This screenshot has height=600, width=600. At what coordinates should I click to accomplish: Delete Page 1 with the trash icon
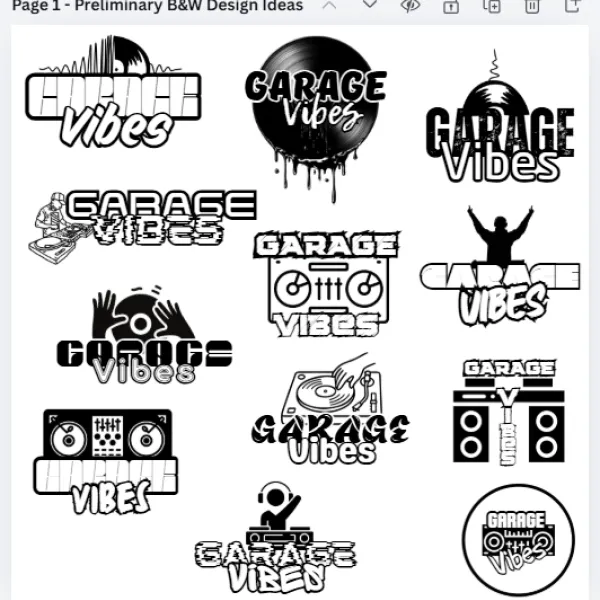pyautogui.click(x=532, y=6)
